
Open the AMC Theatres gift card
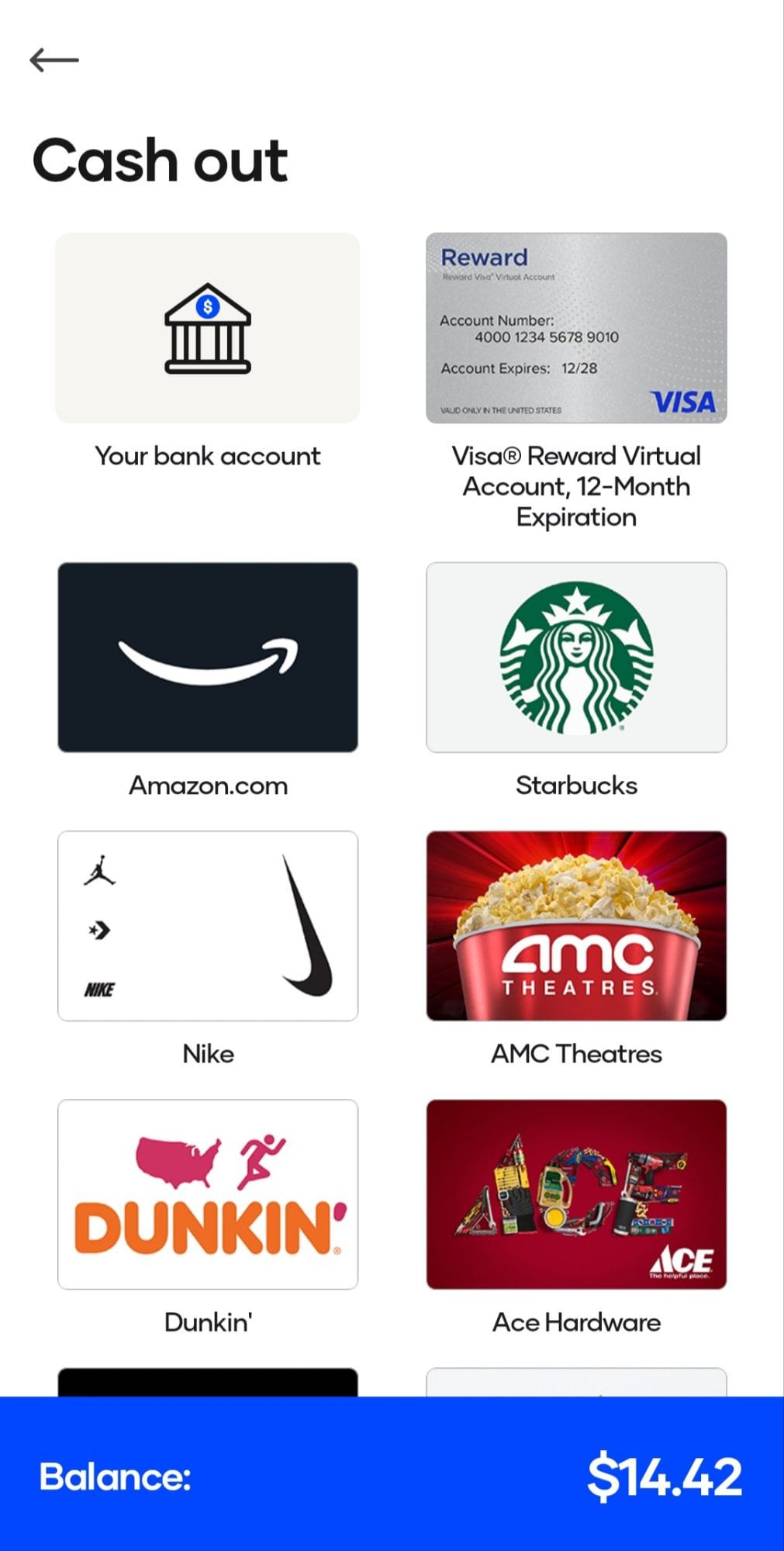(576, 925)
